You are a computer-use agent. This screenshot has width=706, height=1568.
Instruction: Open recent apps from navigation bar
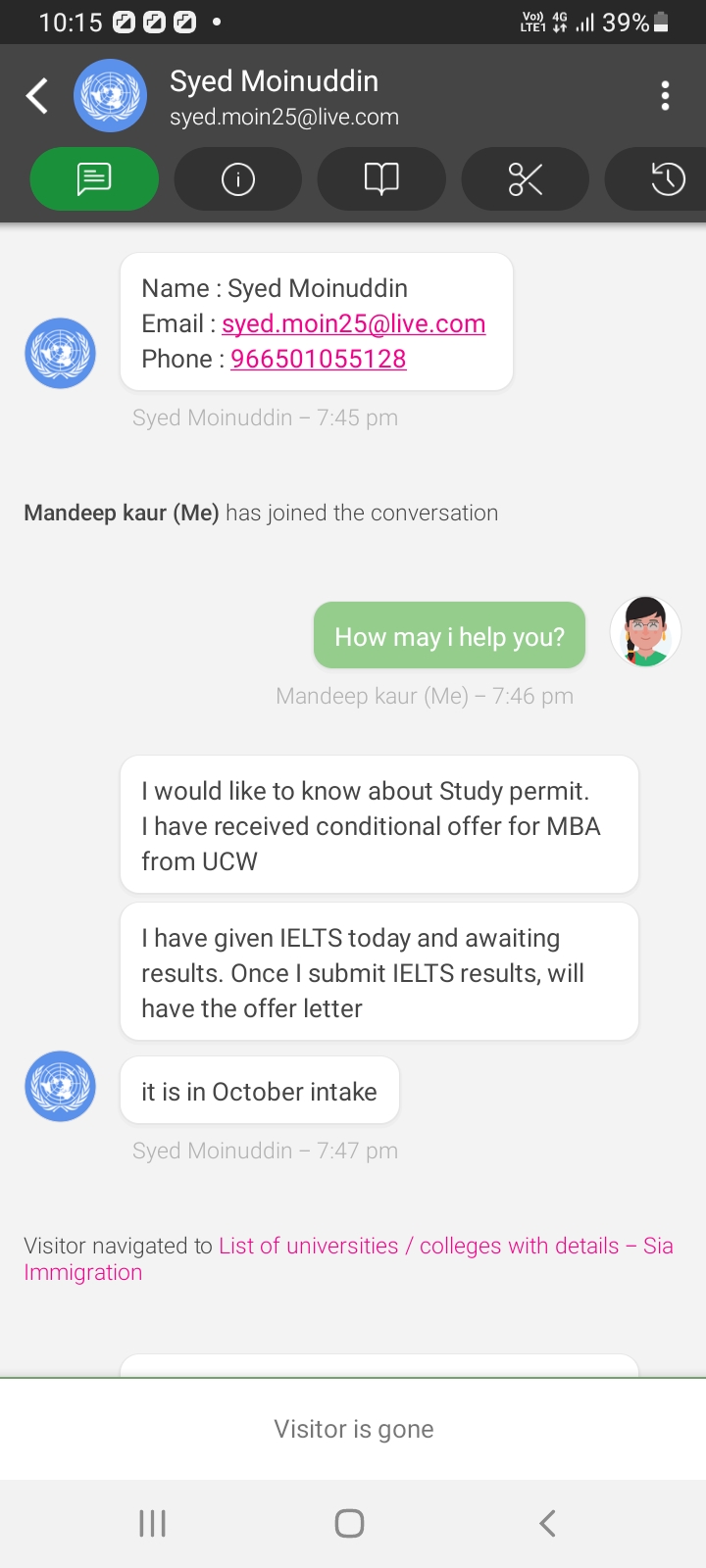pos(152,1523)
